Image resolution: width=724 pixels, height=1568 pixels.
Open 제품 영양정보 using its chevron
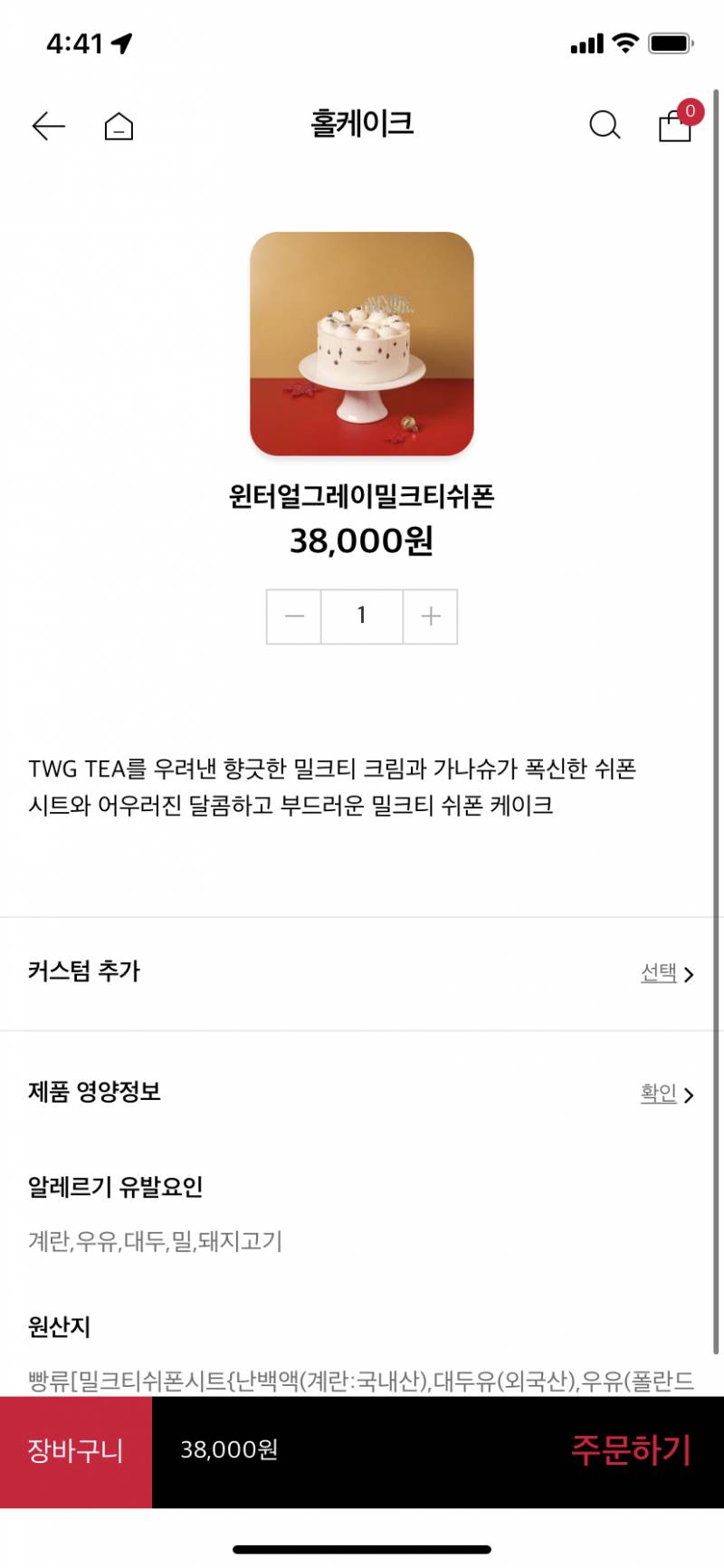[691, 1095]
